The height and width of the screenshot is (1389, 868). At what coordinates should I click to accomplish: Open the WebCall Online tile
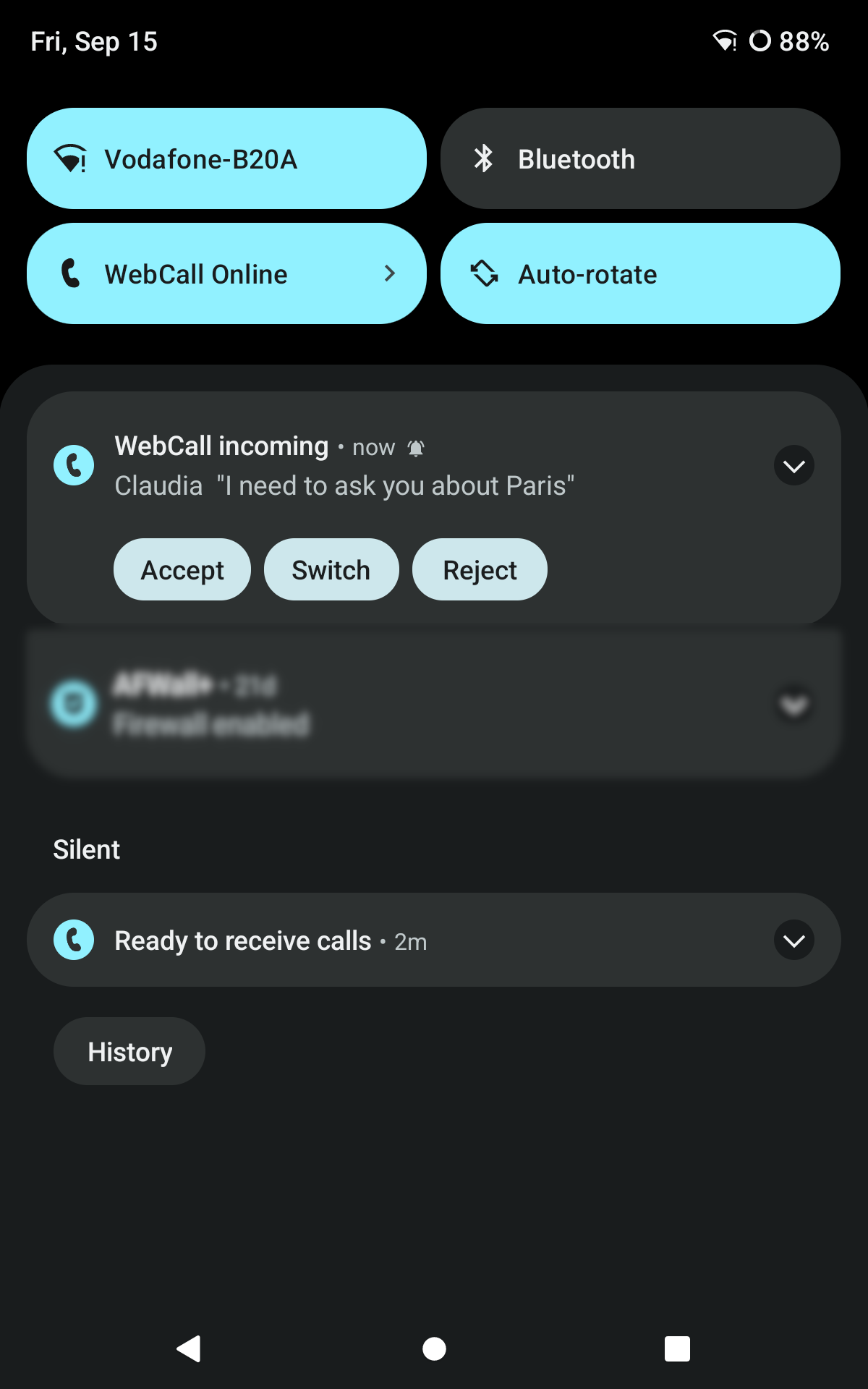[x=226, y=273]
